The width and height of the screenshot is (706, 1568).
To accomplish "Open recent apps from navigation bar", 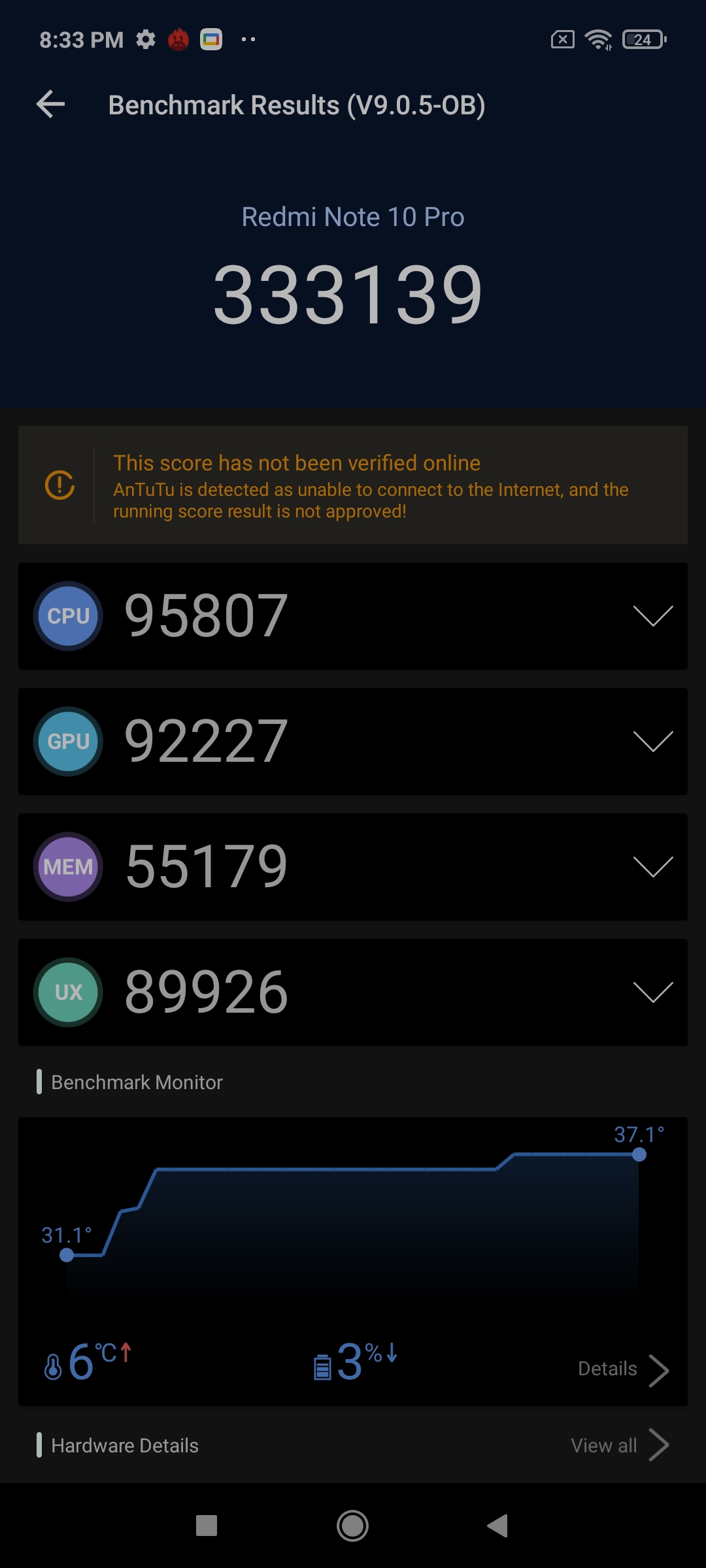I will (x=207, y=1526).
